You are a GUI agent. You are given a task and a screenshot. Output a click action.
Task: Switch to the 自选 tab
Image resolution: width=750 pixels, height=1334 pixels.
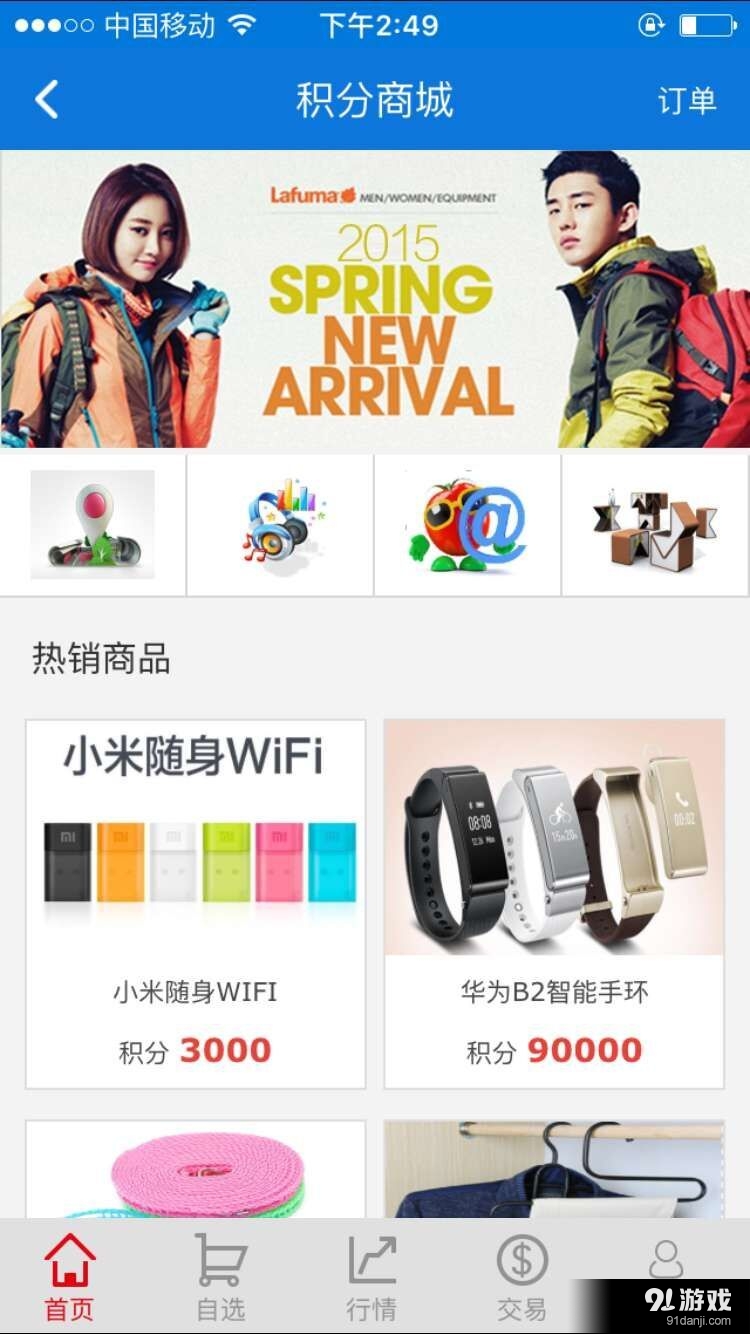click(220, 1277)
